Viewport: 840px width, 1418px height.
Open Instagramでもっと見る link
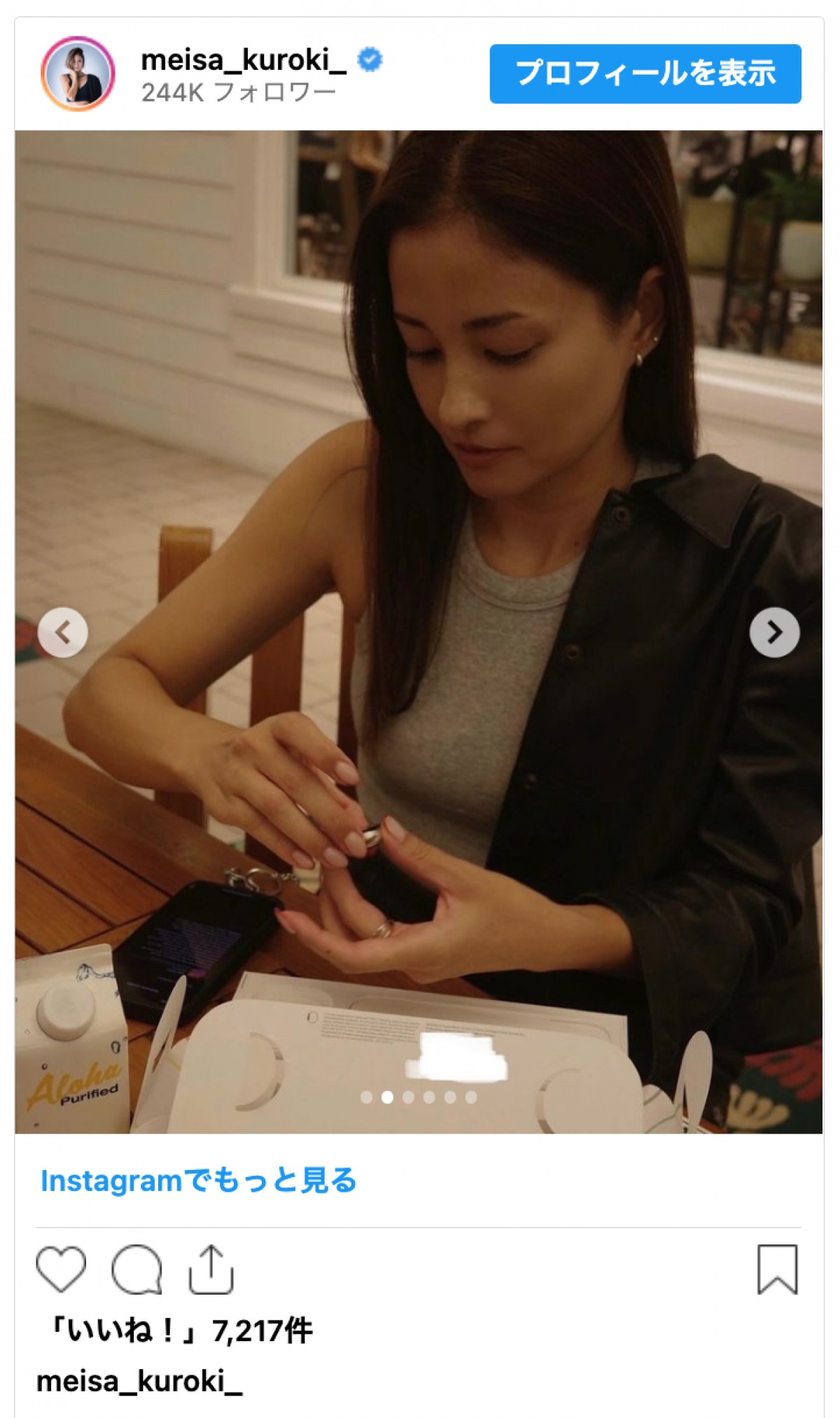coord(199,1181)
